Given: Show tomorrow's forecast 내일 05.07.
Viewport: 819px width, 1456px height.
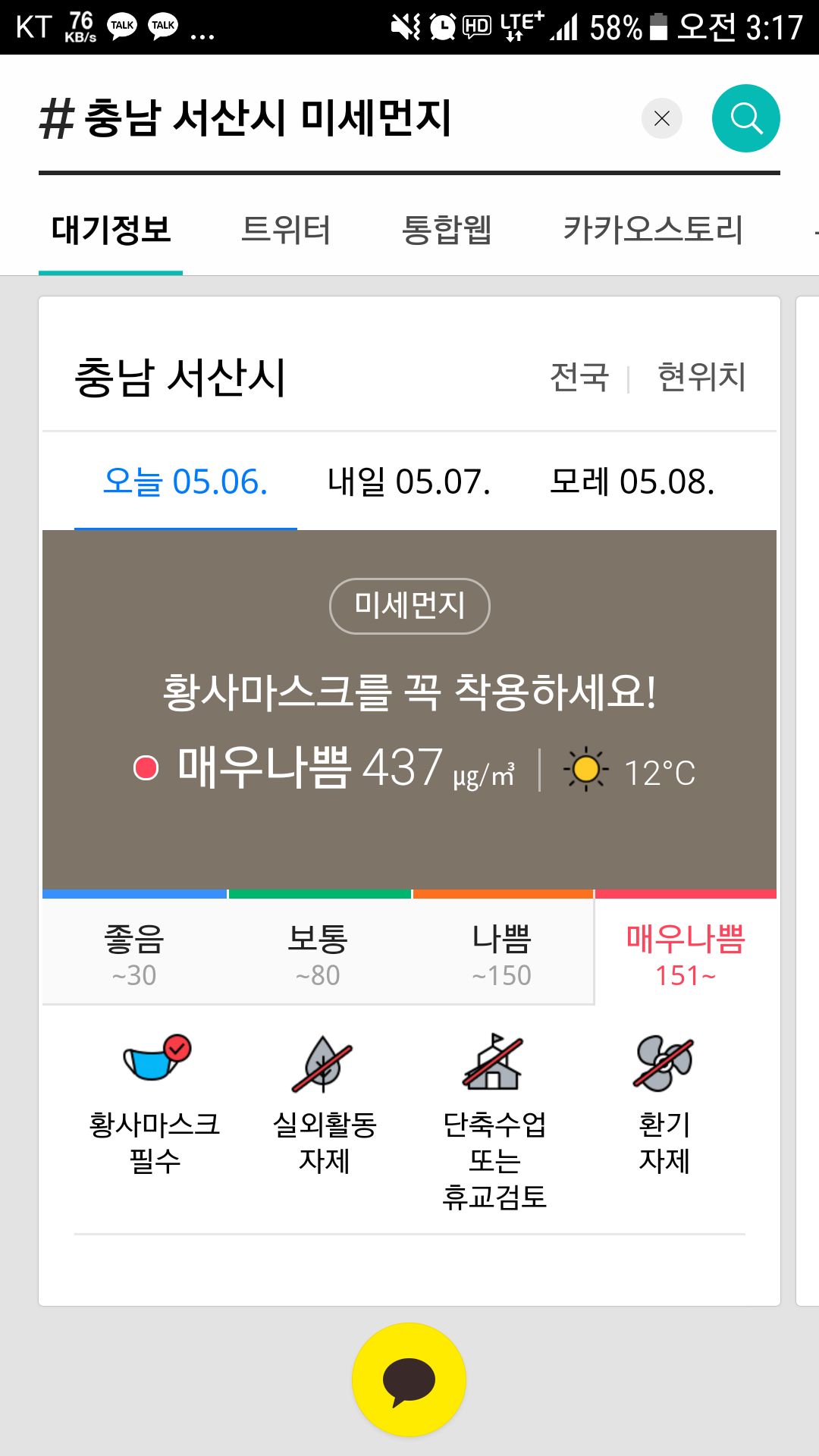Looking at the screenshot, I should [409, 482].
